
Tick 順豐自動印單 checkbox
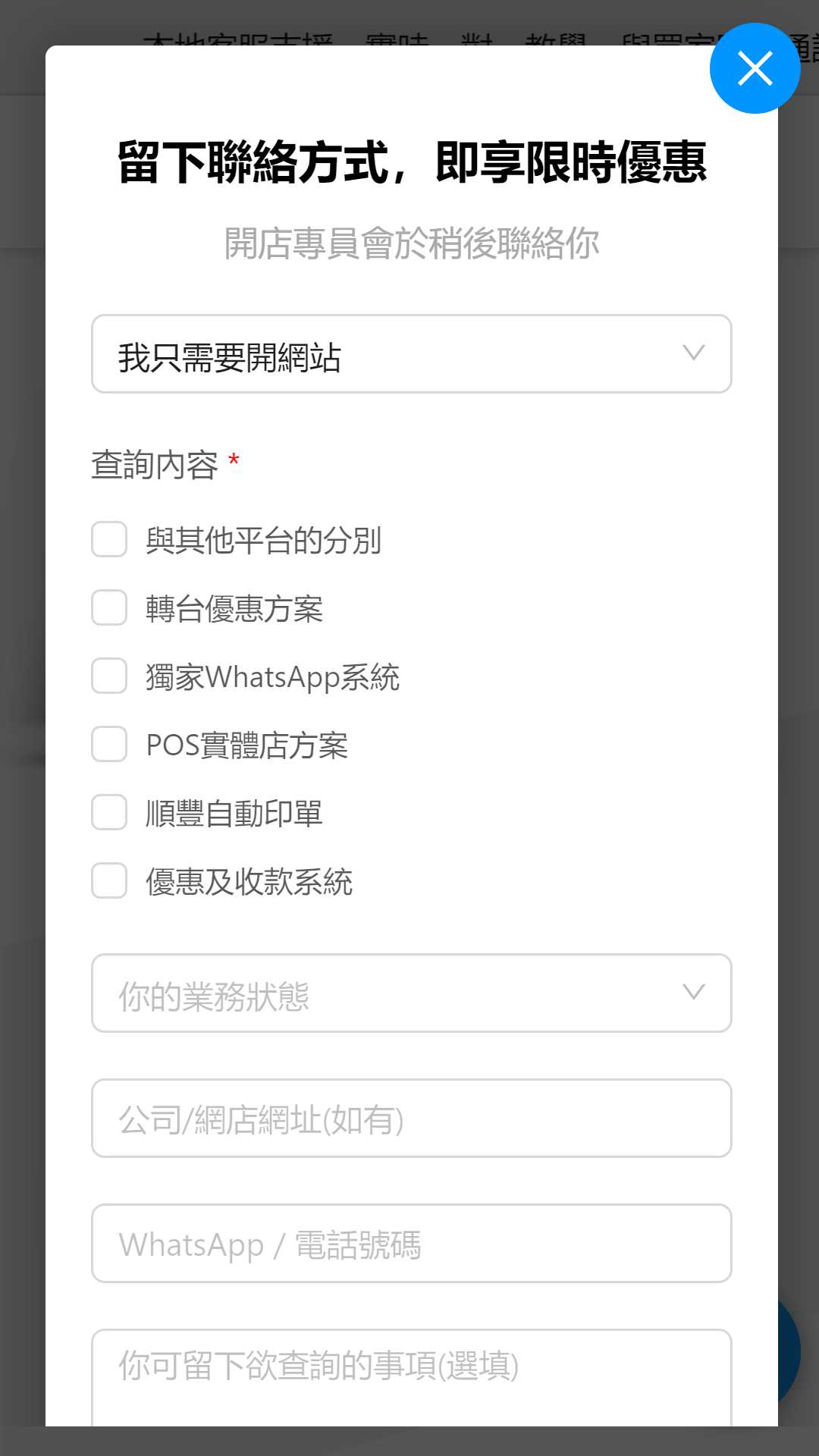[109, 812]
